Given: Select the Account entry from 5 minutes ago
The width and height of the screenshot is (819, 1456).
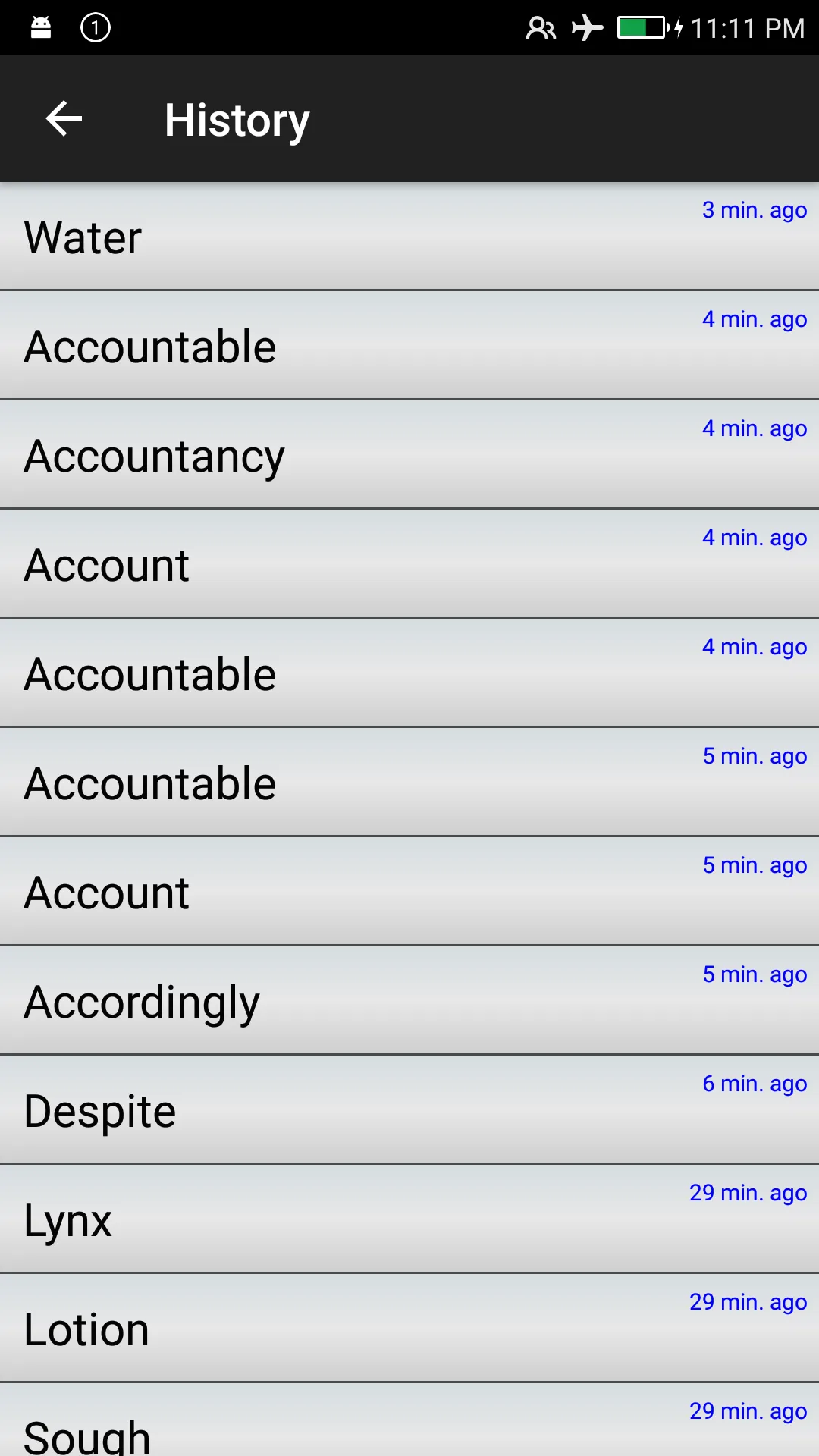Looking at the screenshot, I should (409, 891).
